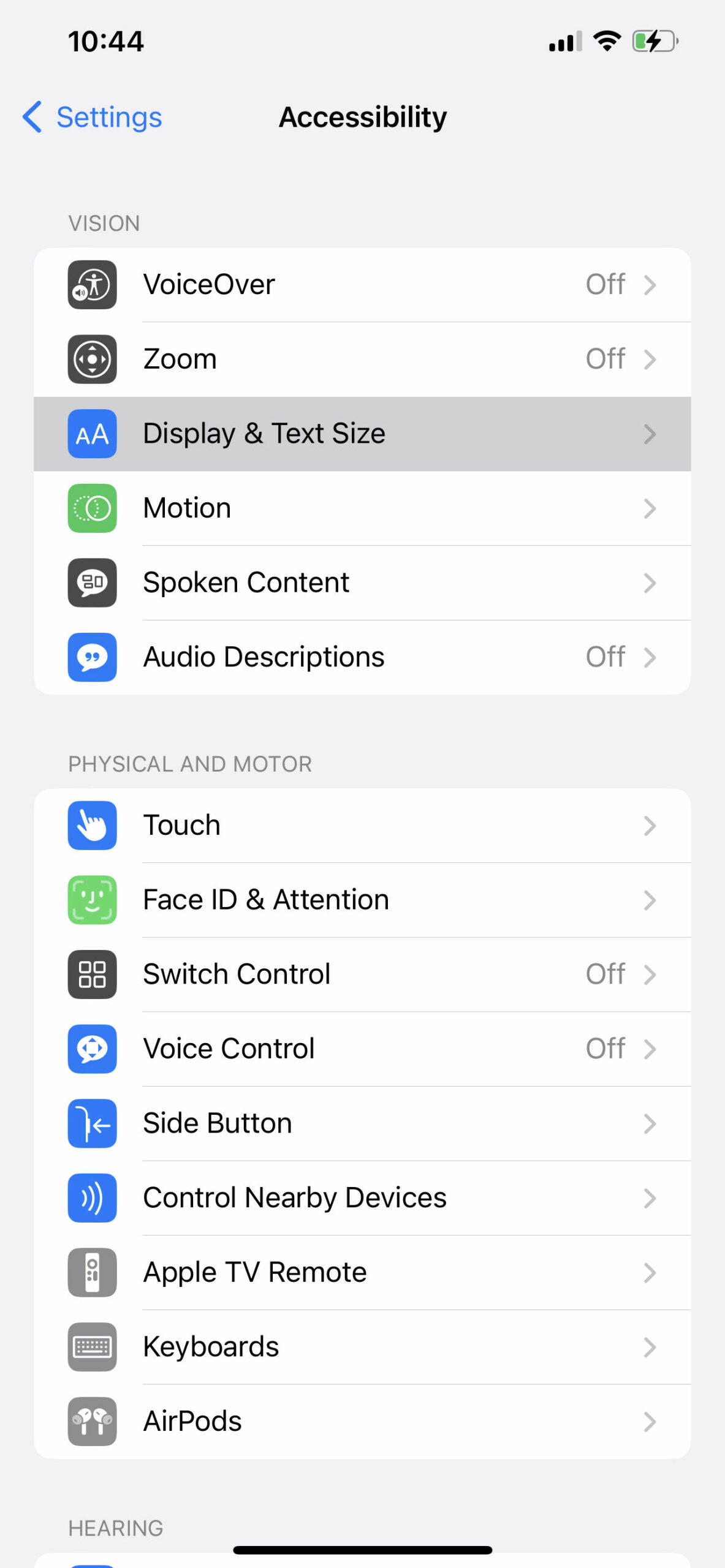Open Touch settings
Viewport: 725px width, 1568px height.
pos(362,826)
